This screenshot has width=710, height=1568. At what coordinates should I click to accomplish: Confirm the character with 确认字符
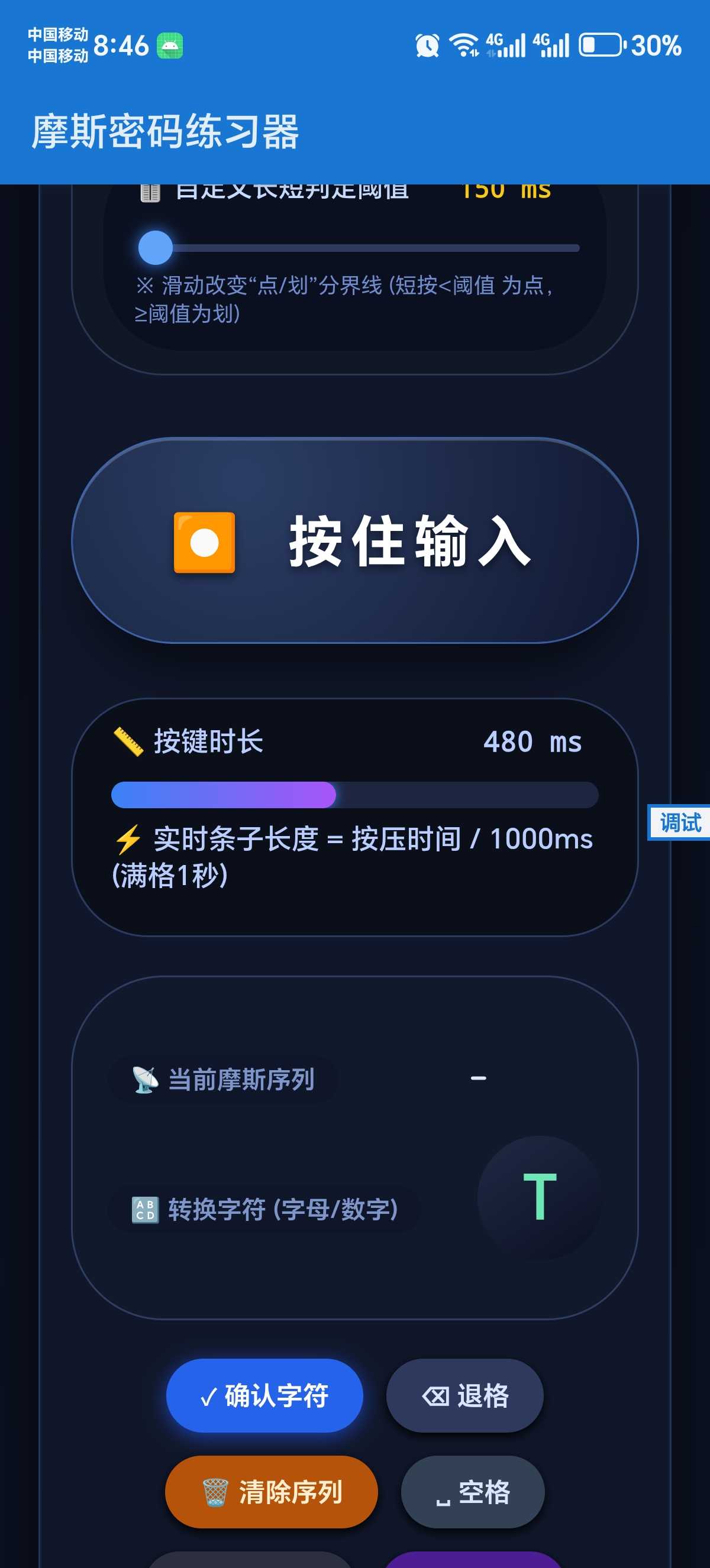tap(264, 1395)
